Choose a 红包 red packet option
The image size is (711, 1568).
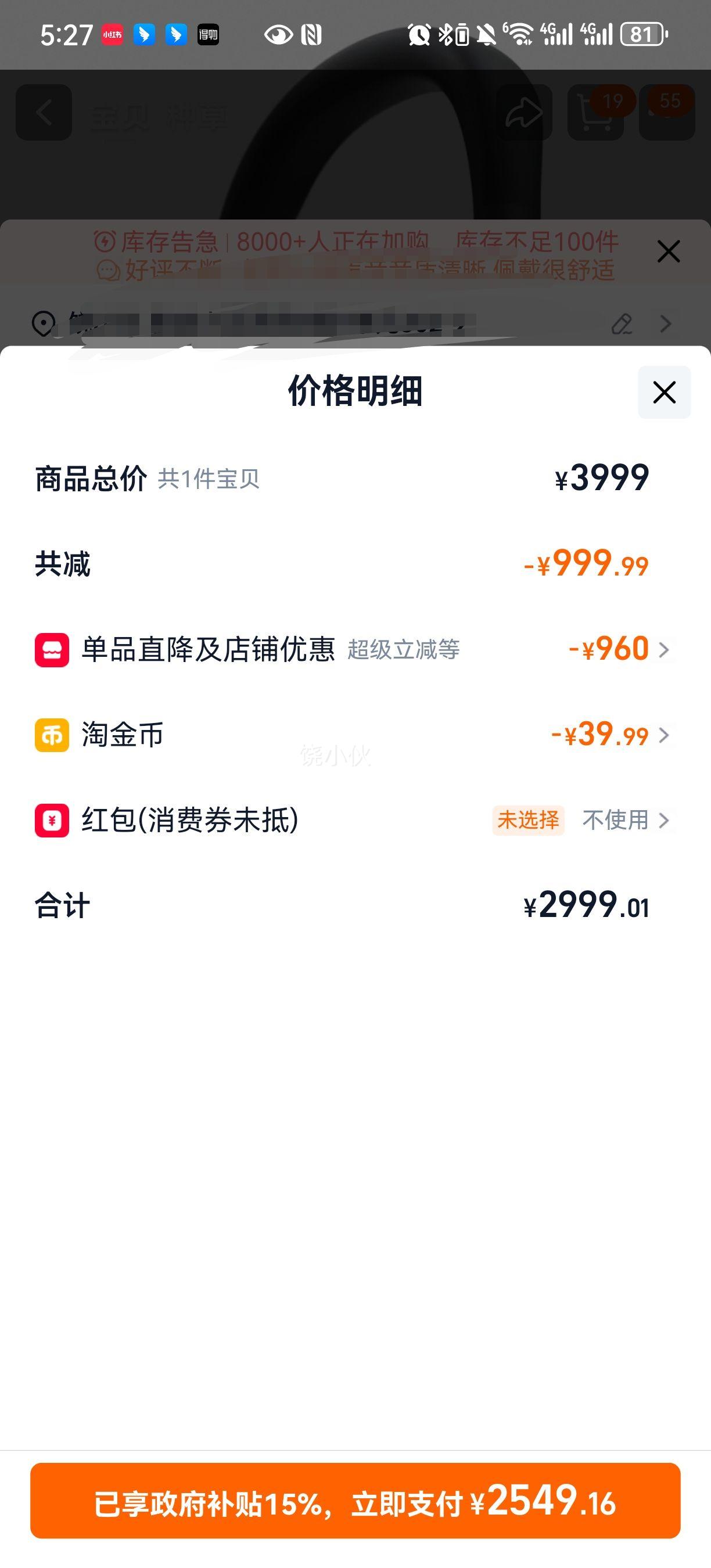click(625, 821)
